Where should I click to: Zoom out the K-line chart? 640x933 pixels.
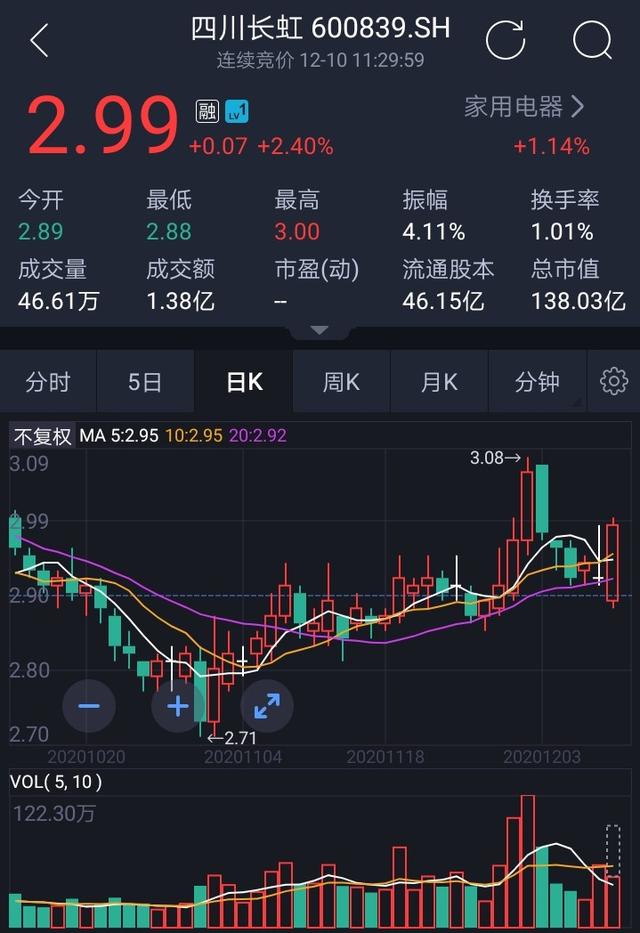coord(89,706)
